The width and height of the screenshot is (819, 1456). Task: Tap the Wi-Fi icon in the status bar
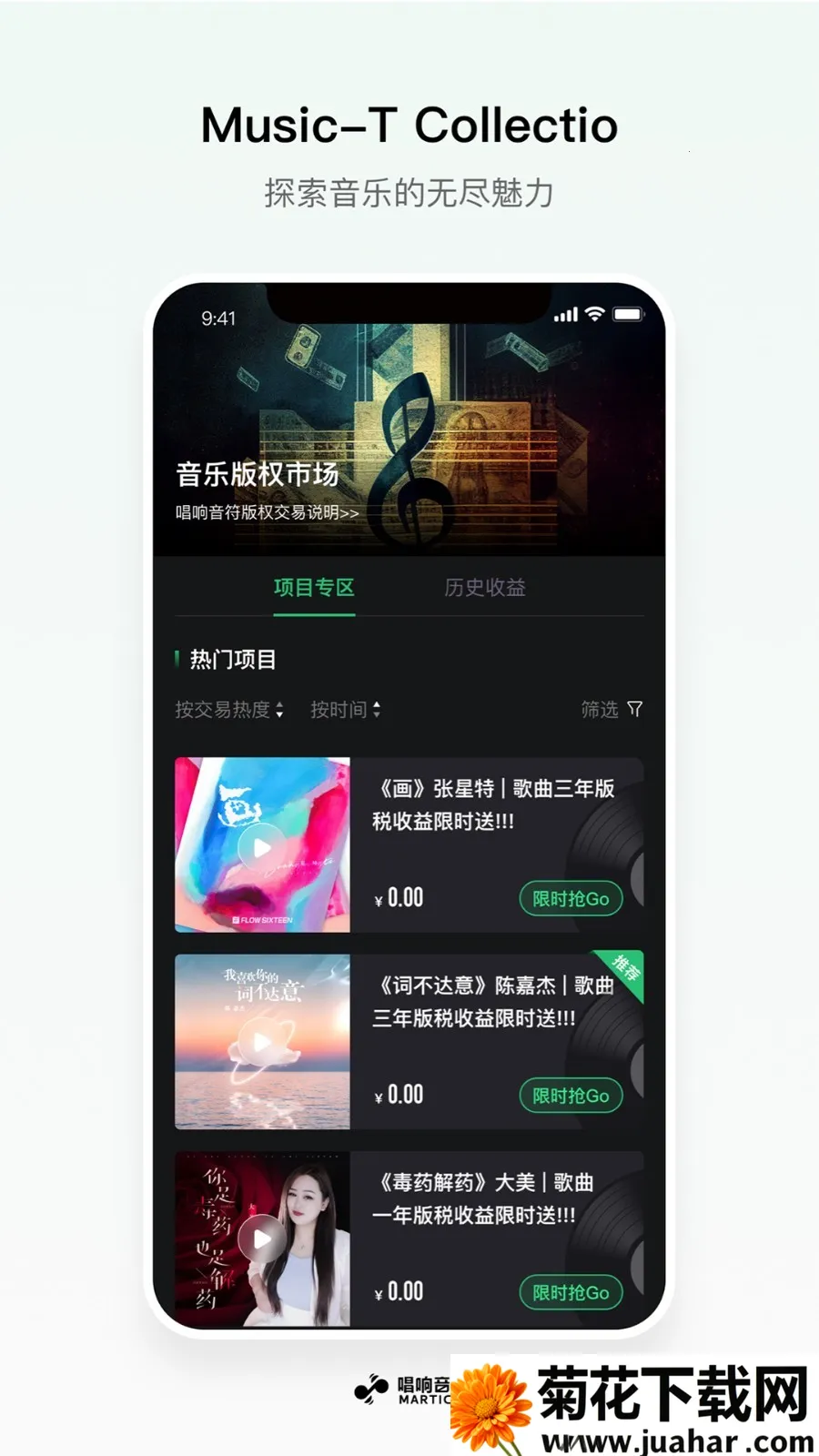592,312
